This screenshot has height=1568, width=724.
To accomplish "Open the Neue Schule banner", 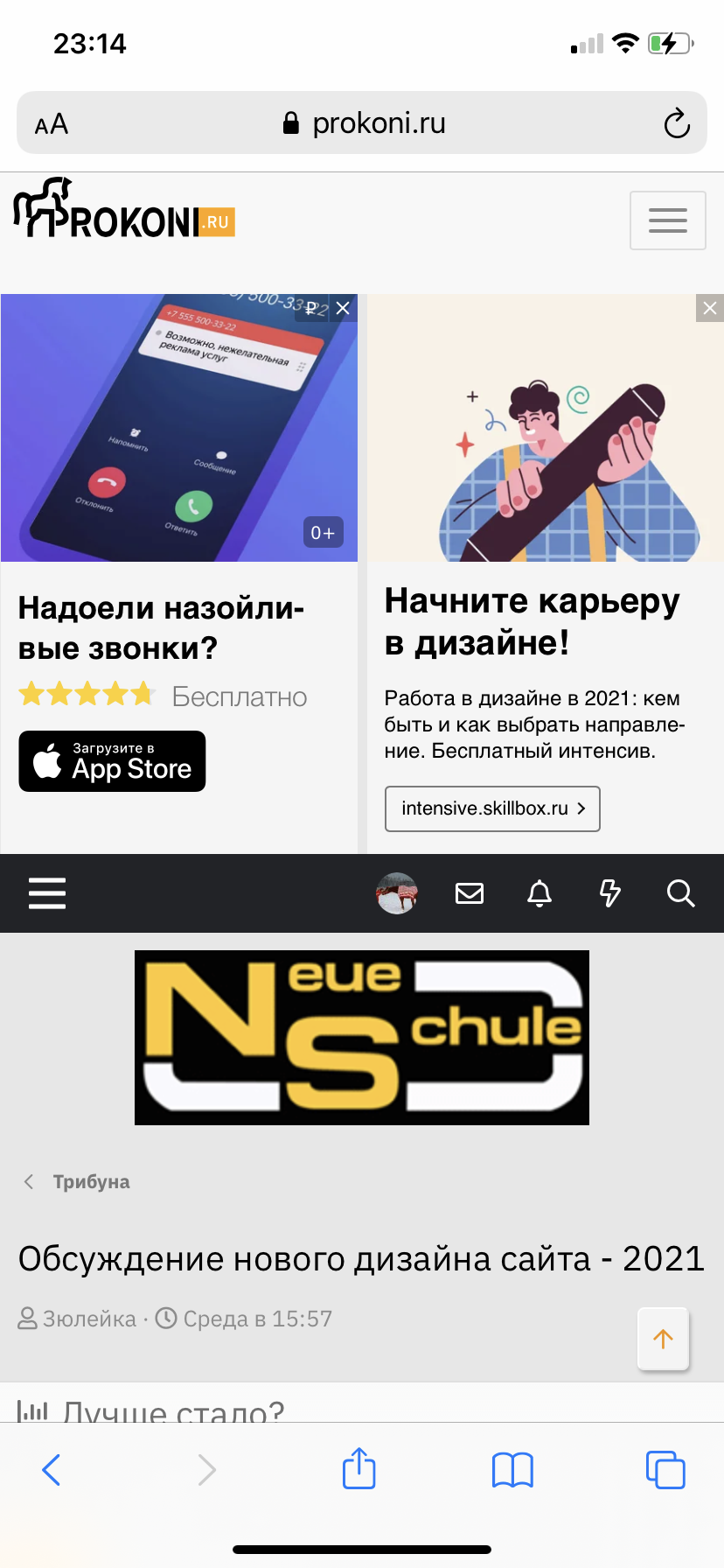I will pyautogui.click(x=361, y=1037).
